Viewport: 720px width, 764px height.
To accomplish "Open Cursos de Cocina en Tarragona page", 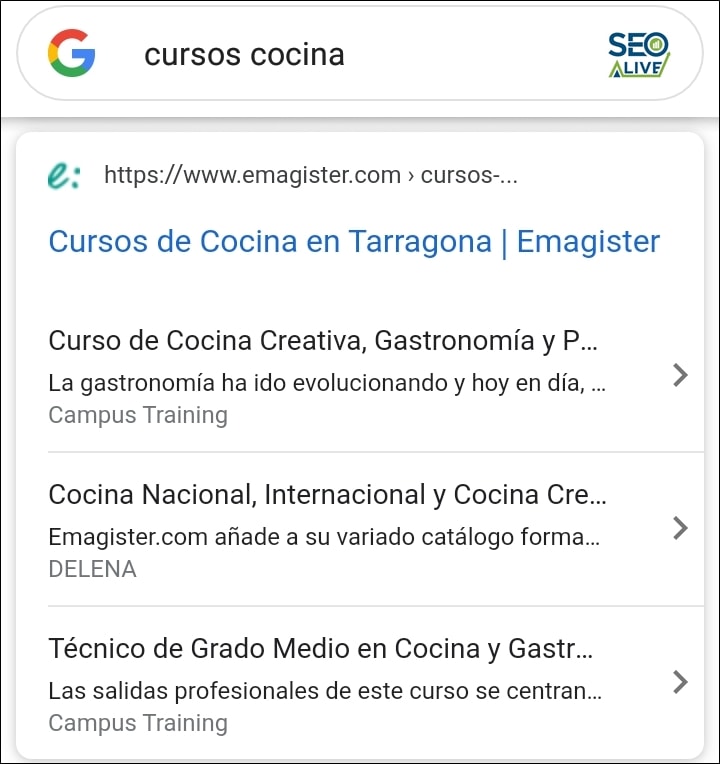I will click(x=353, y=241).
